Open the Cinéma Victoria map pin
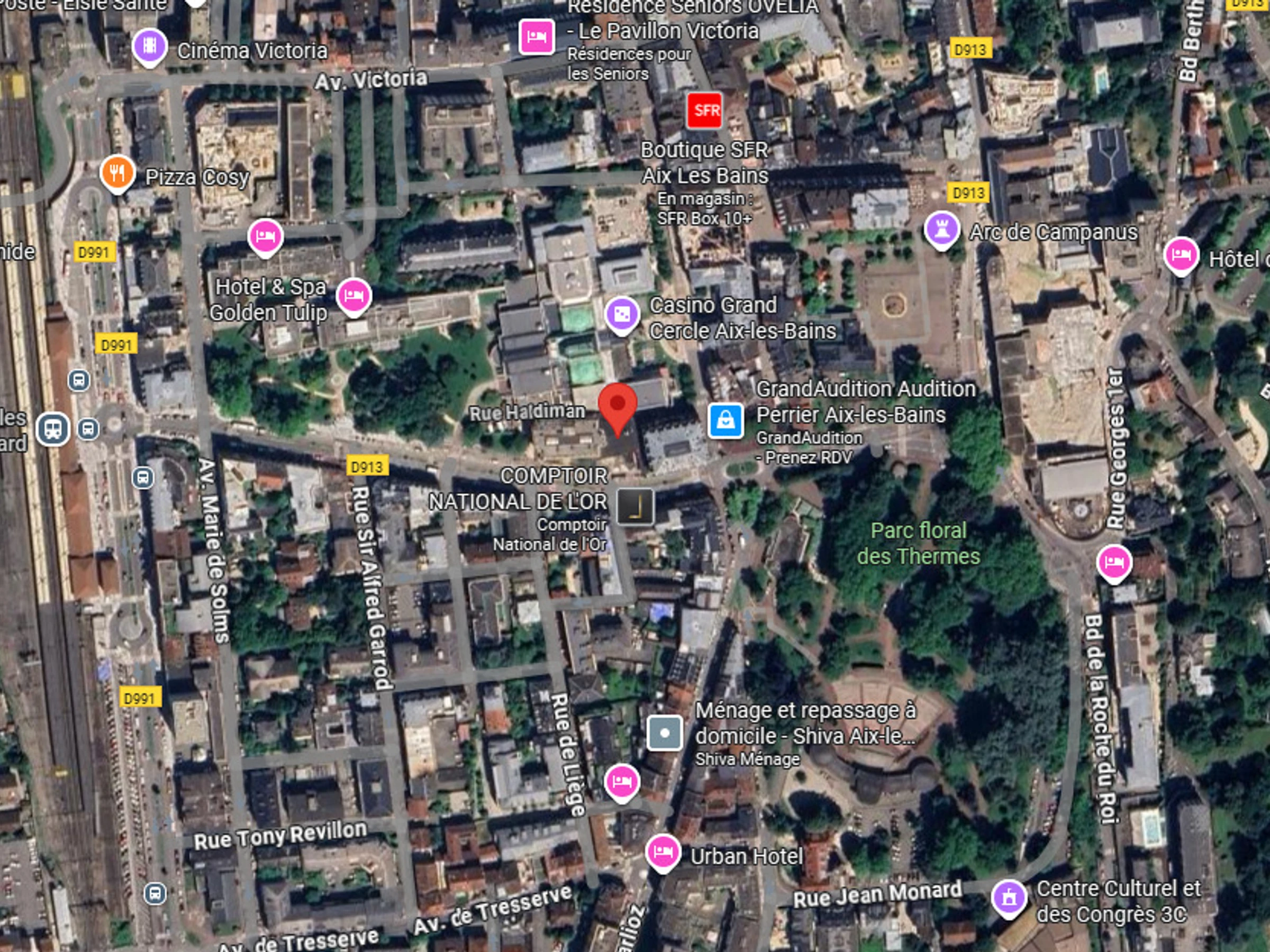The image size is (1270, 952). (149, 45)
